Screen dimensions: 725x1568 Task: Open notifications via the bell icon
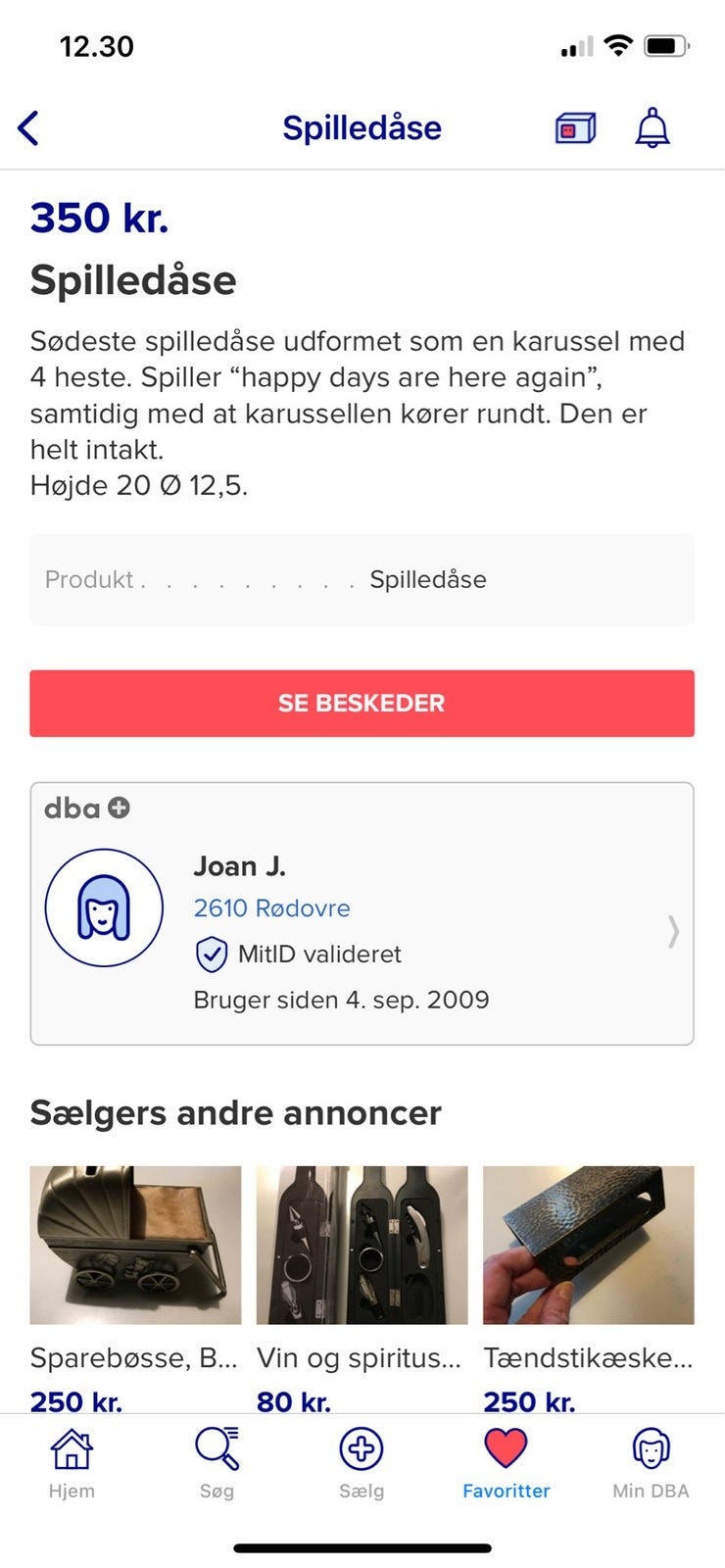(652, 127)
